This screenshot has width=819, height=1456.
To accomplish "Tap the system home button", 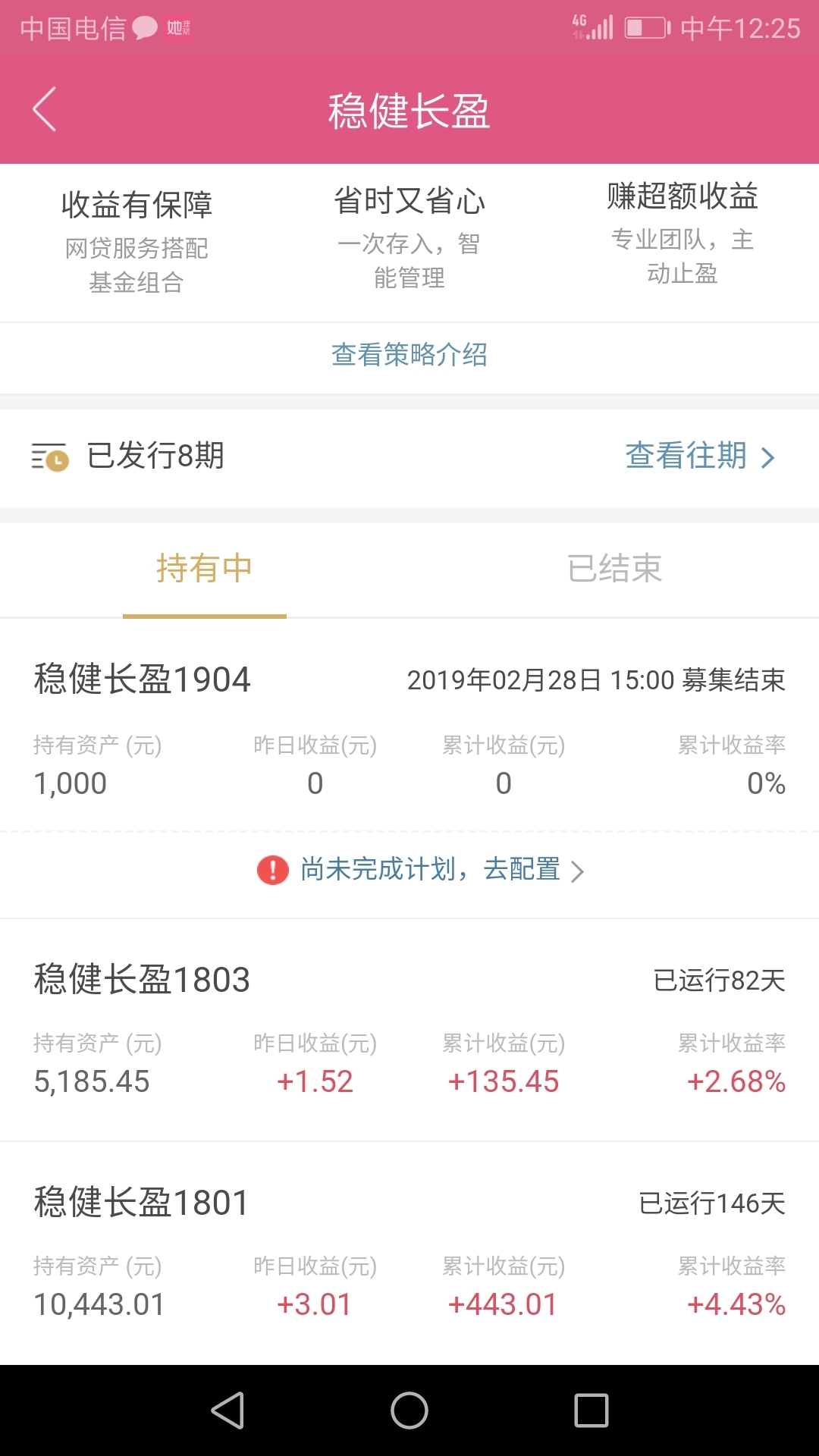I will [x=409, y=1410].
